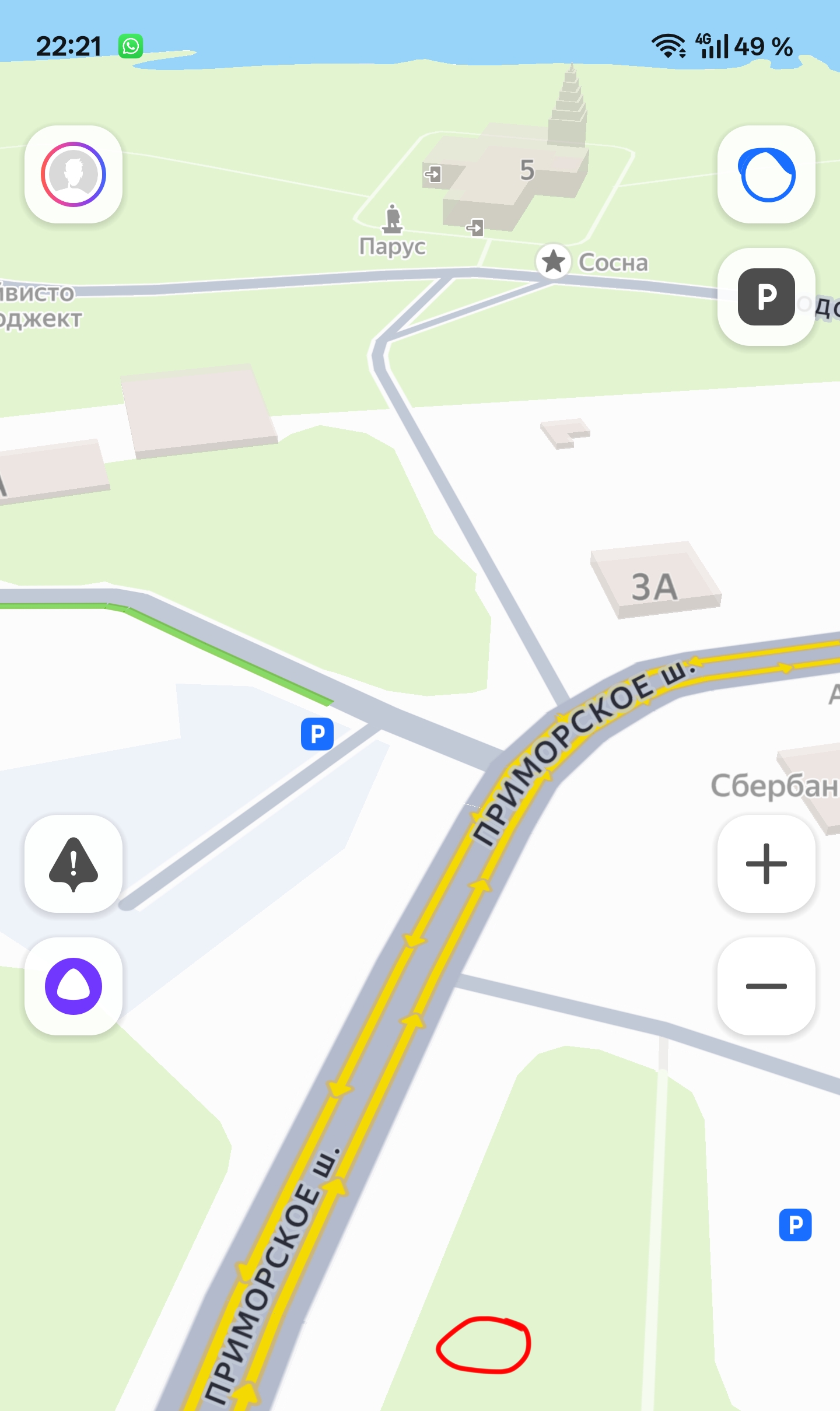
Task: Select building 3A on the map
Action: (654, 585)
